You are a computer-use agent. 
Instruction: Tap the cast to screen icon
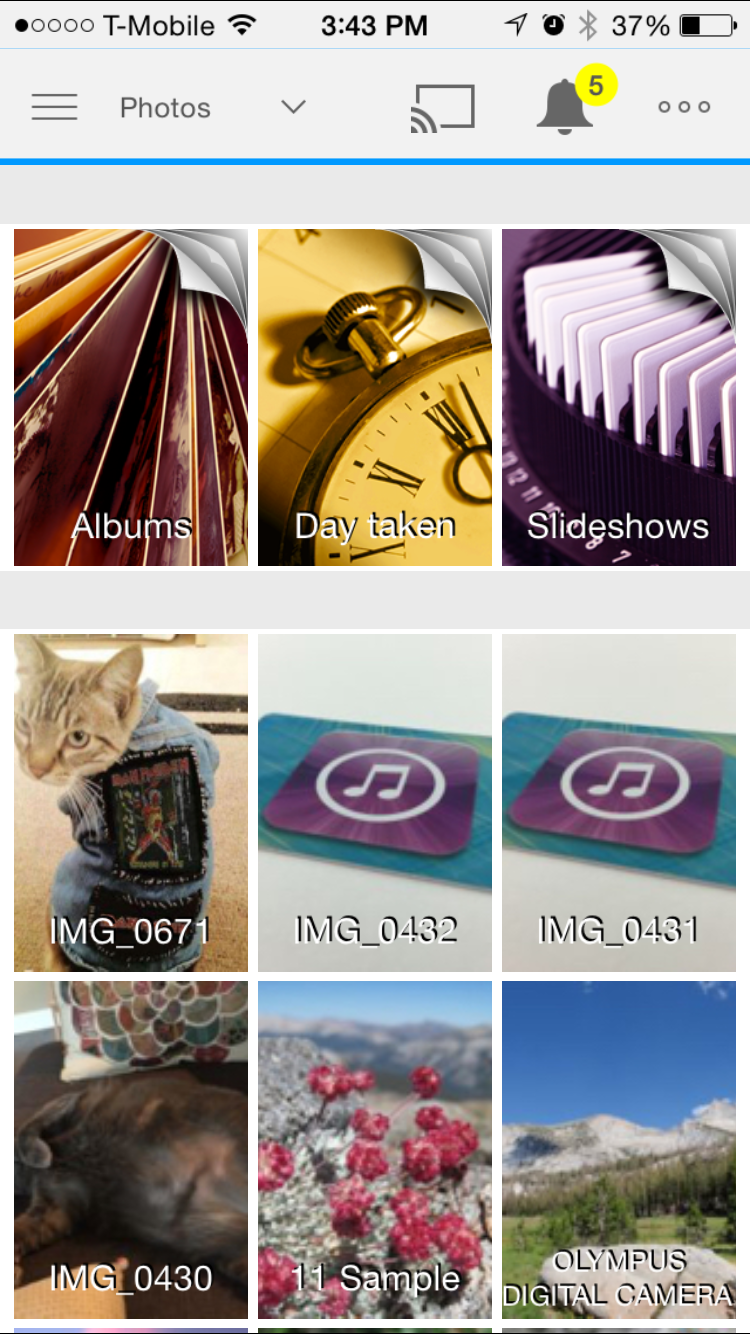coord(443,108)
